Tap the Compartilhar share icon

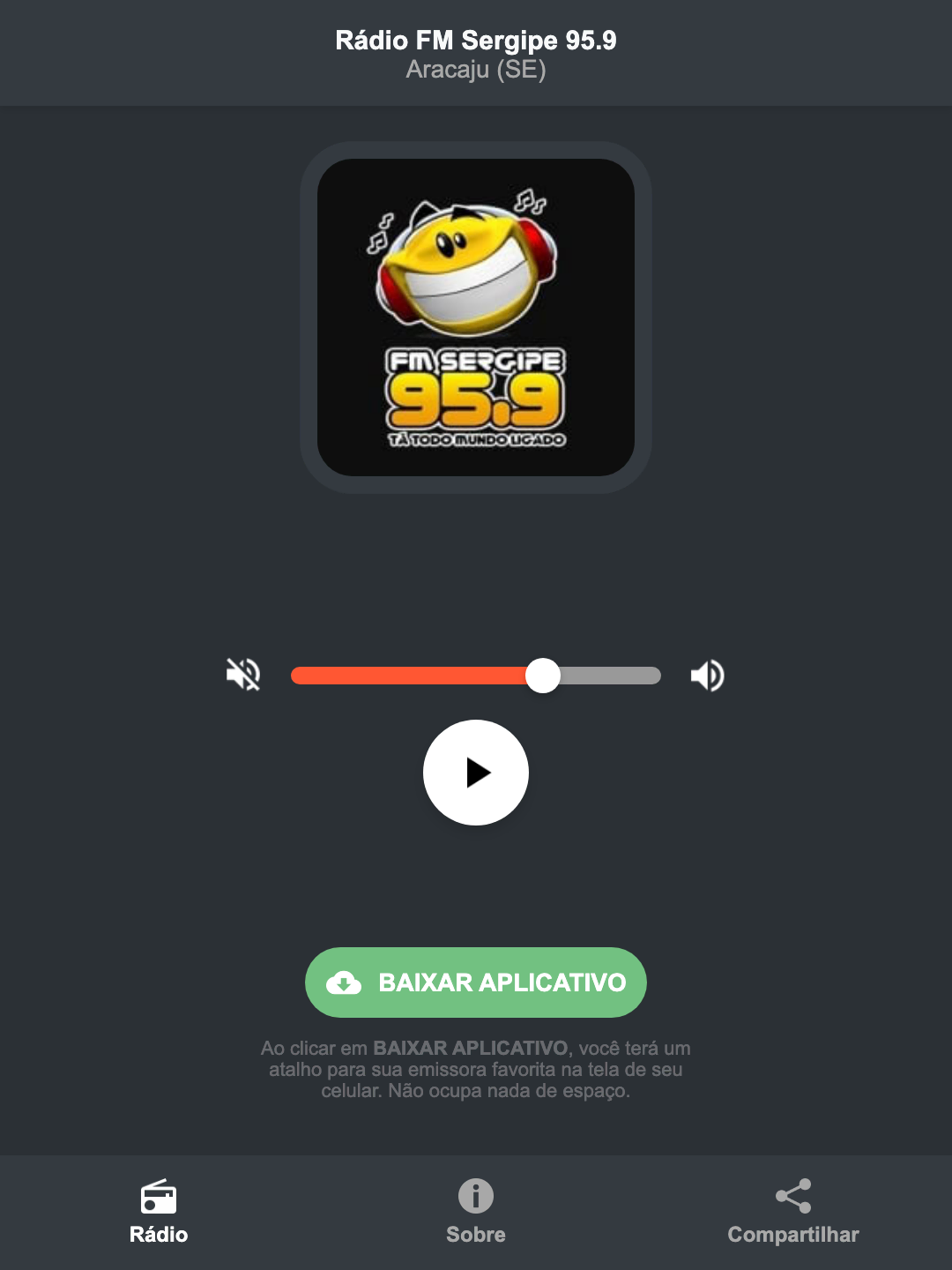click(792, 1195)
